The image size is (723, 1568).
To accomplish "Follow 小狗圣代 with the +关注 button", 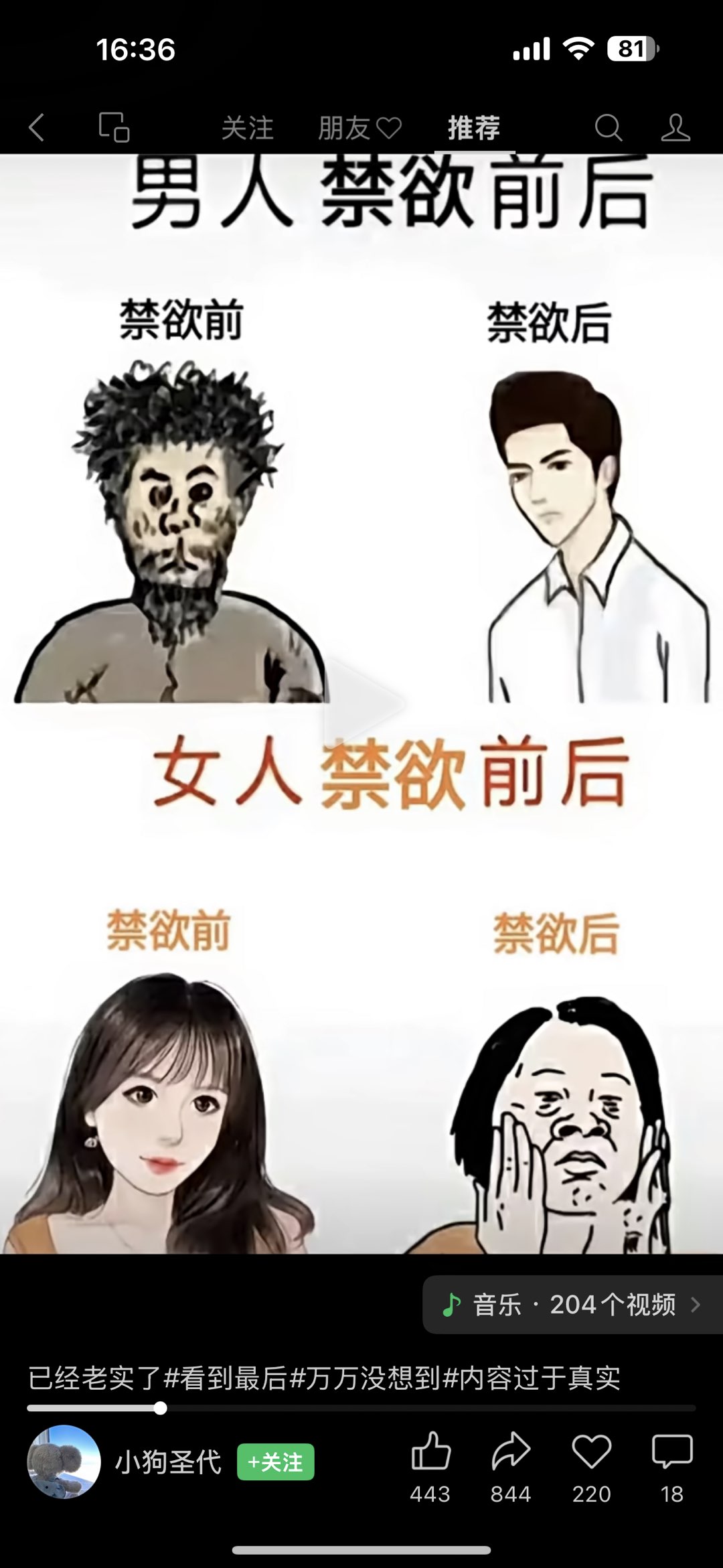I will click(x=275, y=1462).
